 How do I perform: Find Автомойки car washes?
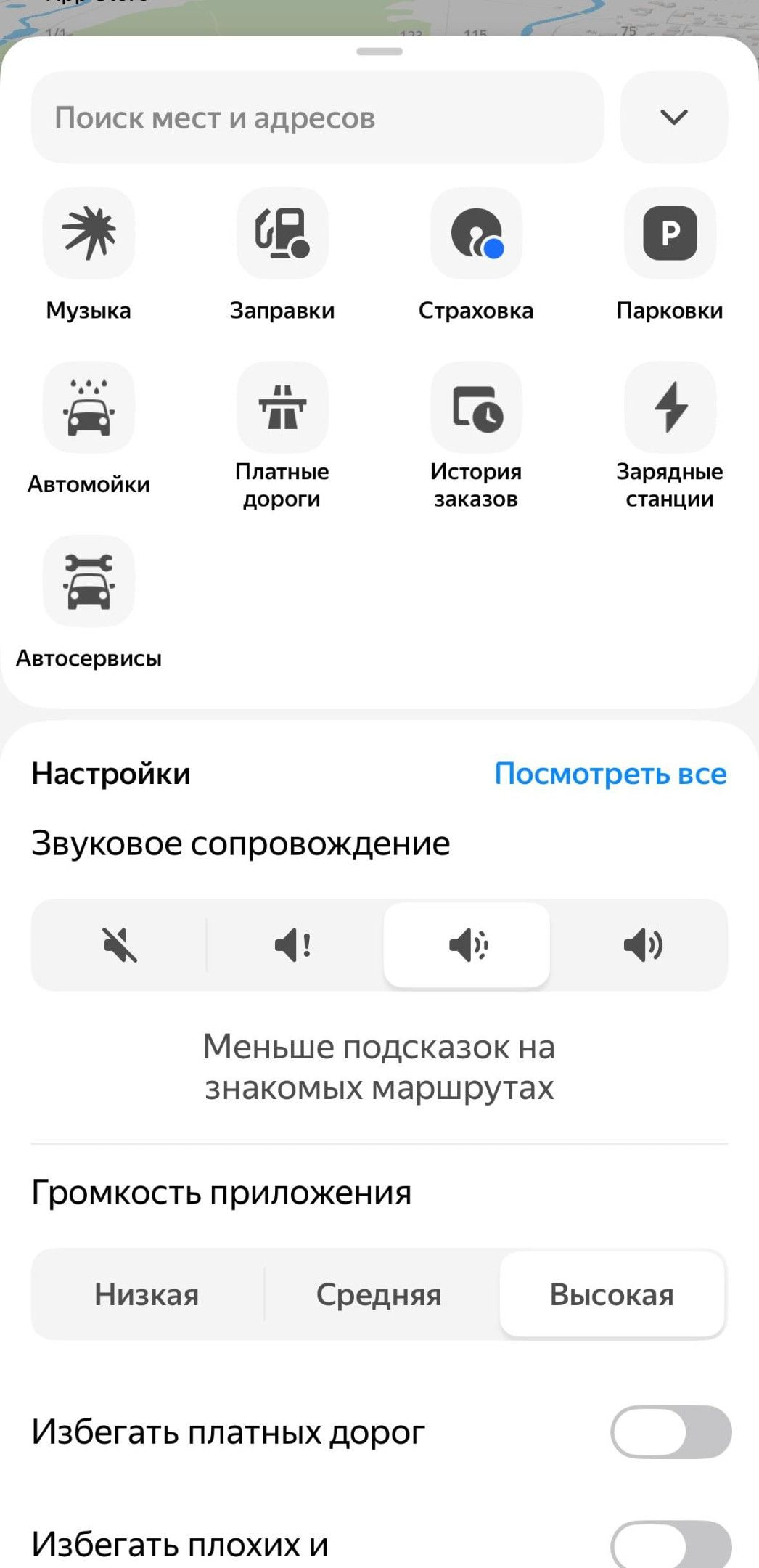pos(89,408)
